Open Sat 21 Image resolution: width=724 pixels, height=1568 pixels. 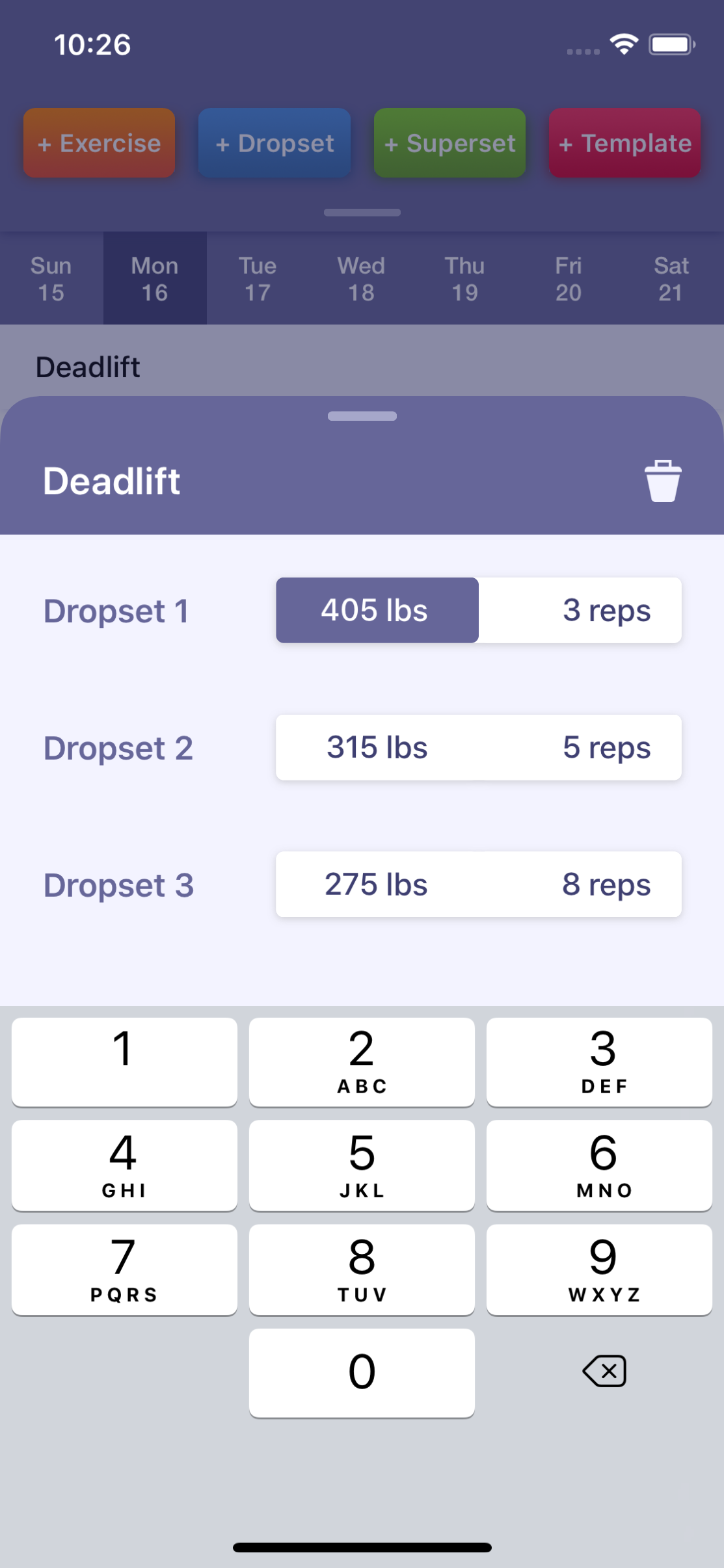coord(671,279)
